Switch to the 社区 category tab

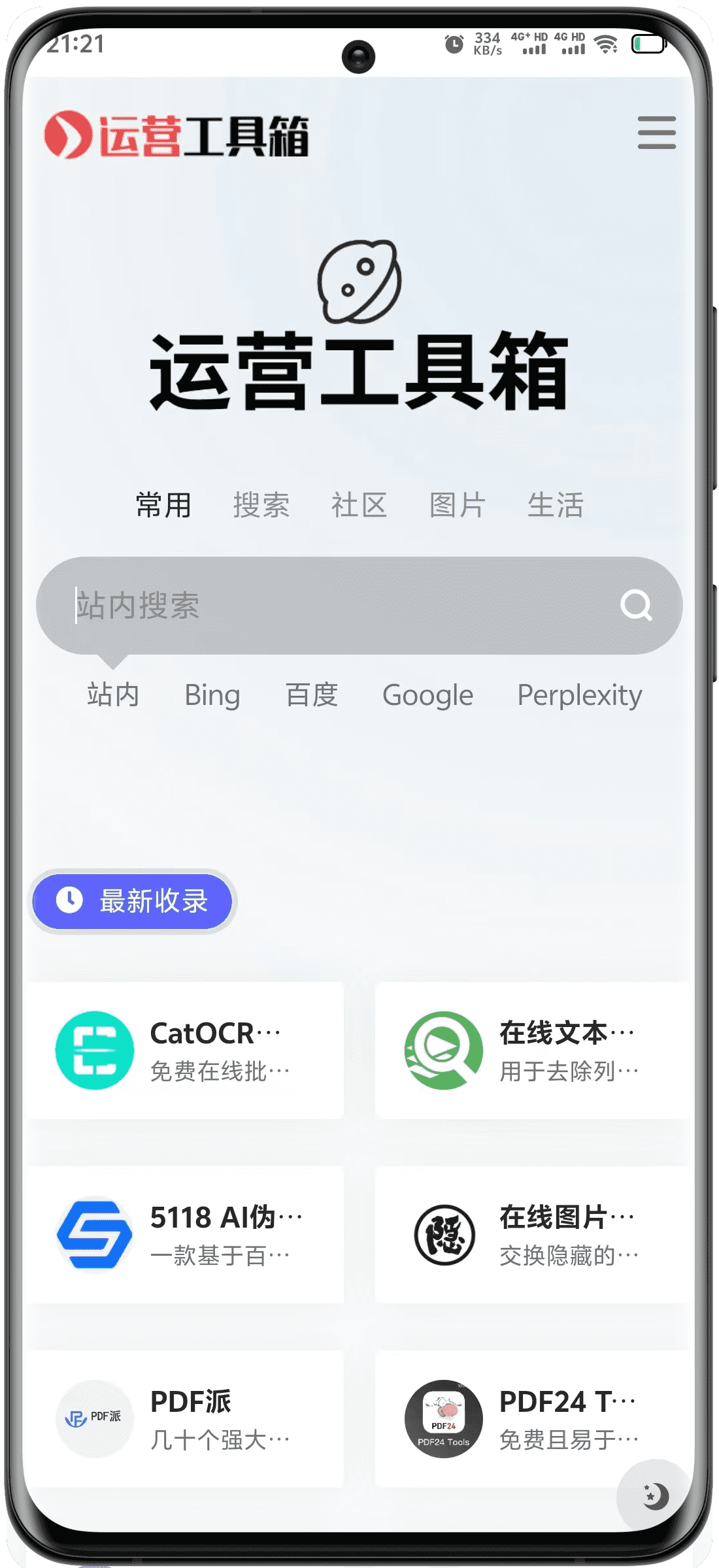359,505
